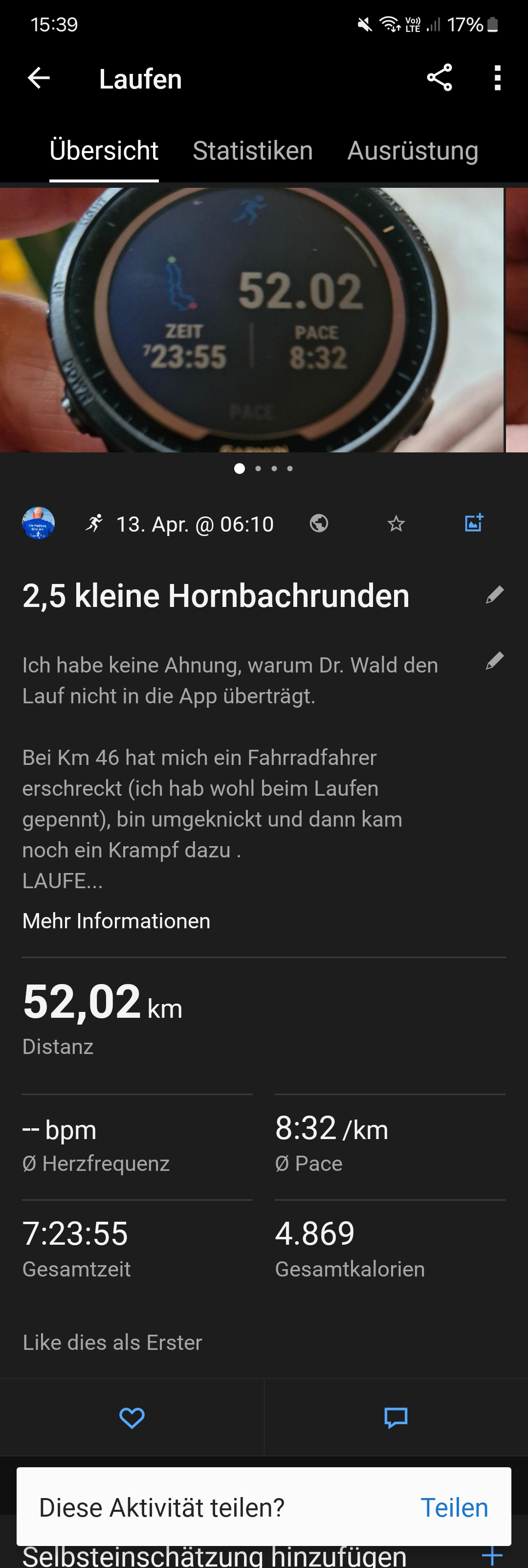Edit the activity description text

click(x=495, y=661)
